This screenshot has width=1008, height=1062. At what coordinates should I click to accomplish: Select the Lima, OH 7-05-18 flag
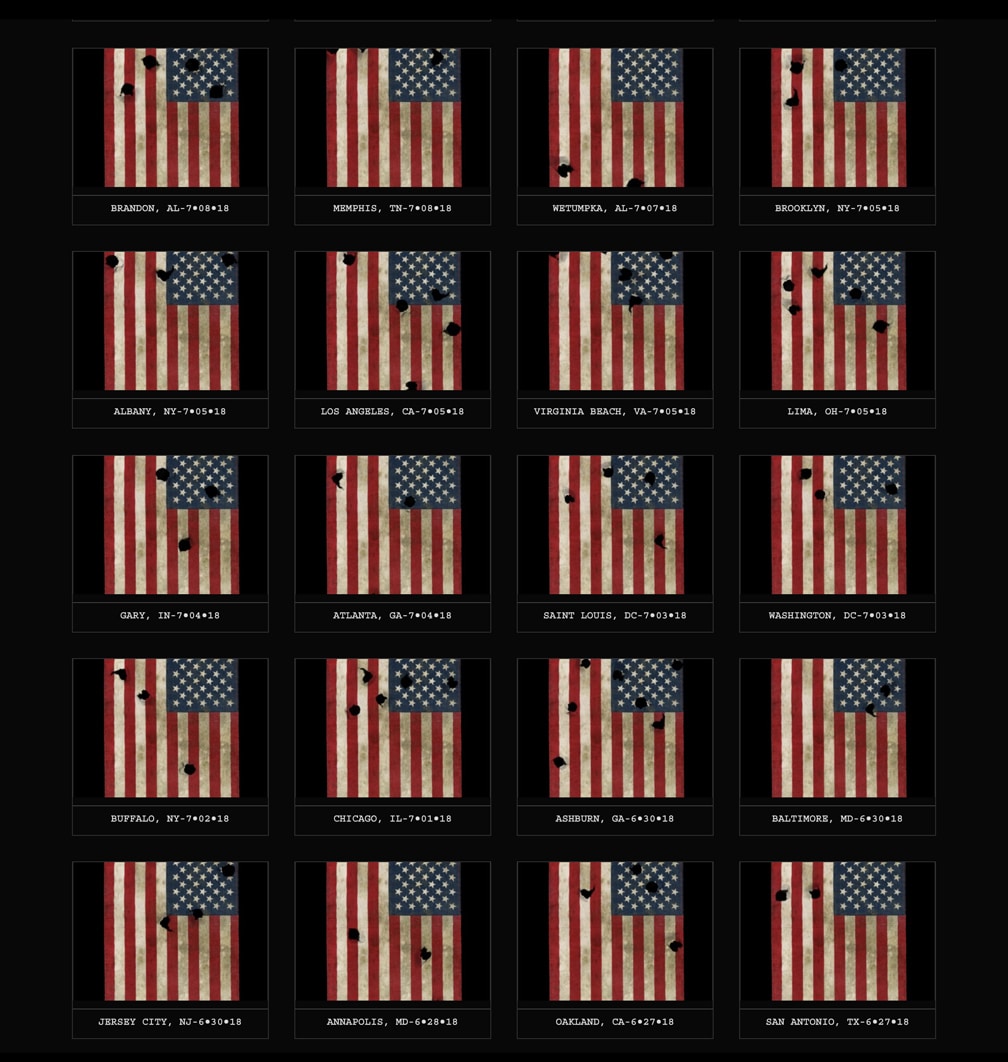838,321
